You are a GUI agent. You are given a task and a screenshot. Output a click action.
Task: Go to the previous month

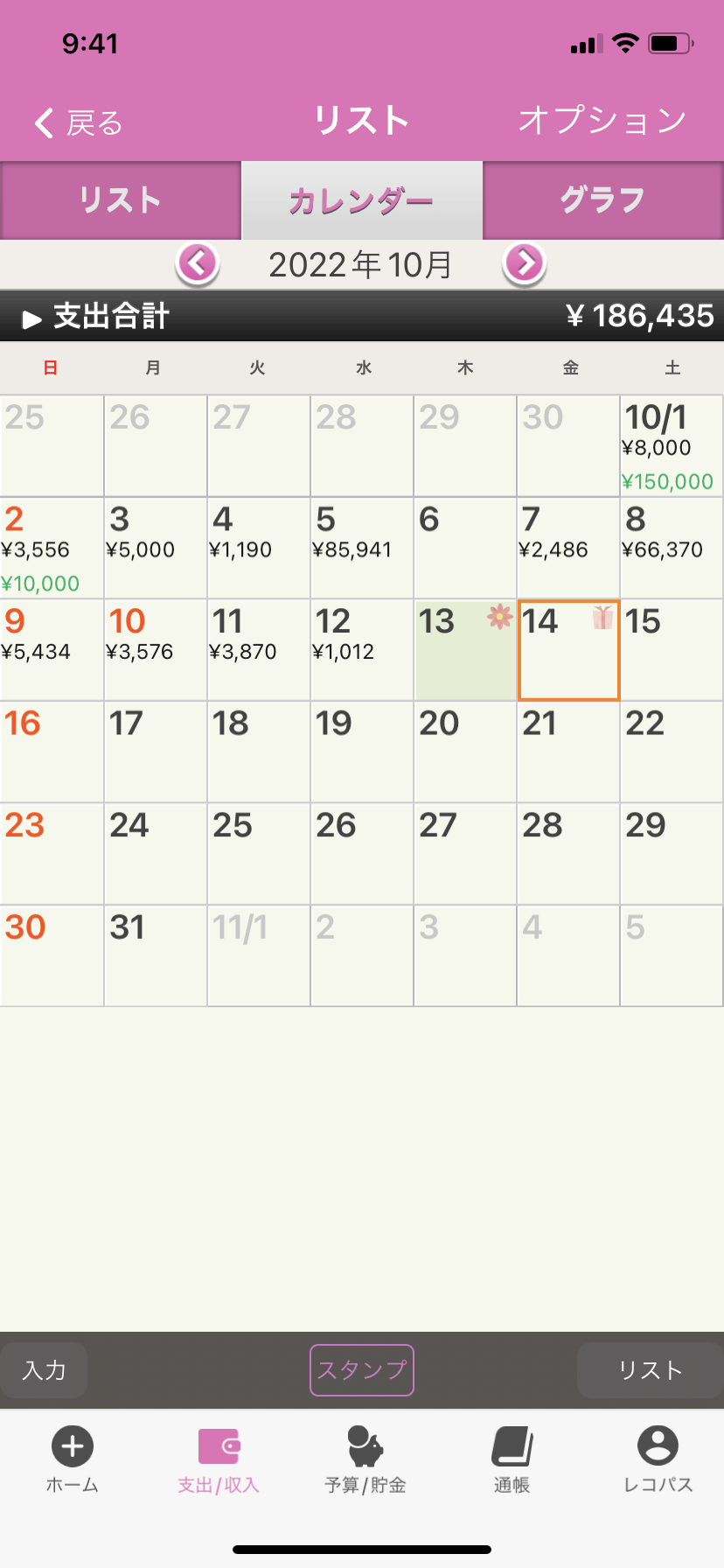pos(198,262)
